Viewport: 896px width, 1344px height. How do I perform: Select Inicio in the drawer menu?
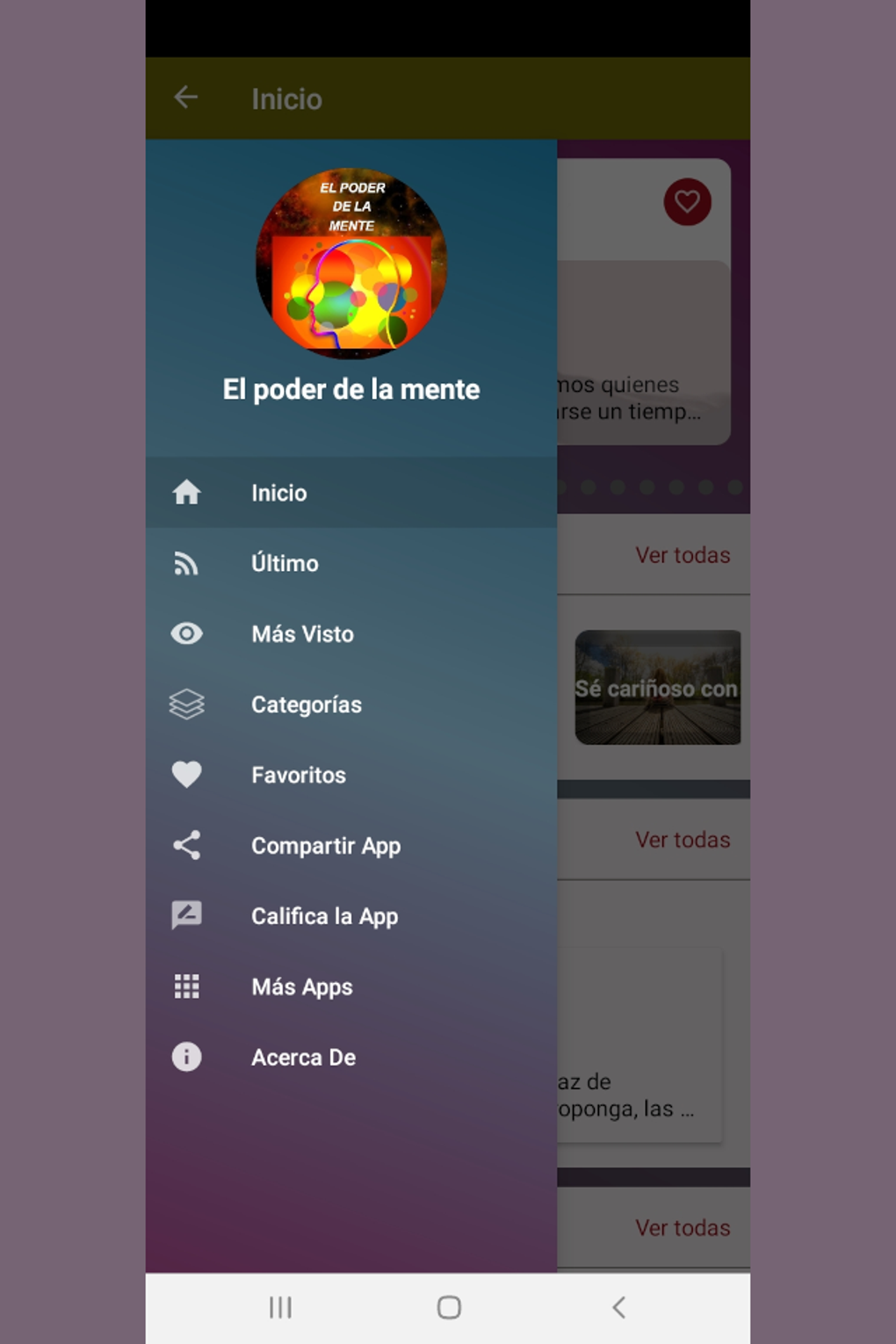pos(351,492)
